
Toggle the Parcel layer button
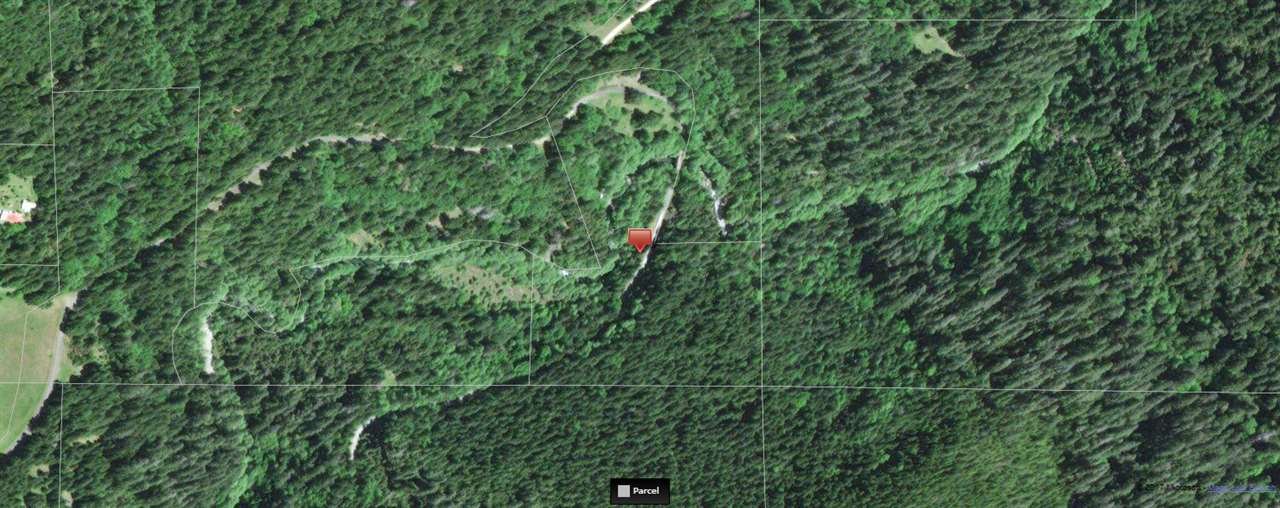(640, 491)
